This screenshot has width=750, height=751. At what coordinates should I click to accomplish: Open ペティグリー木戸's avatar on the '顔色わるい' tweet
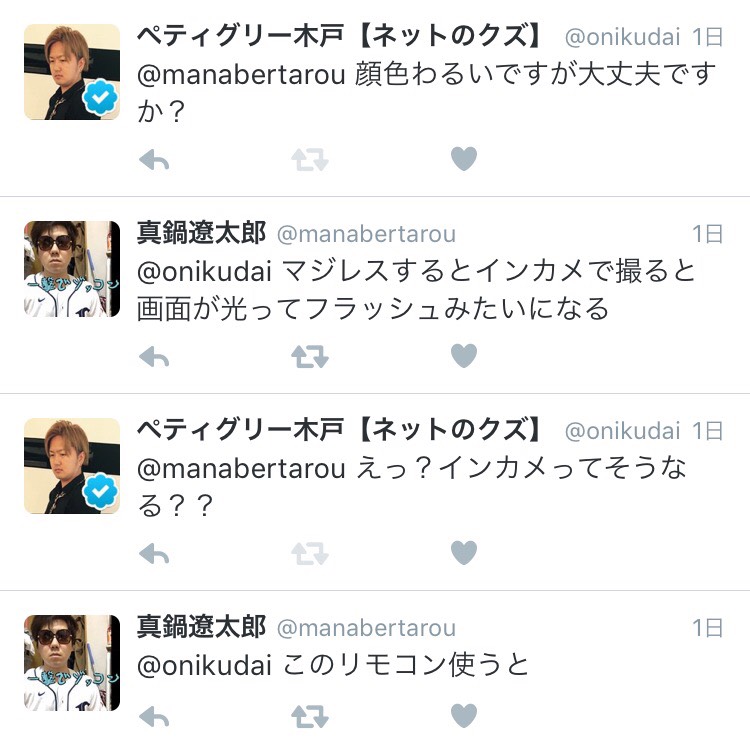click(x=72, y=72)
